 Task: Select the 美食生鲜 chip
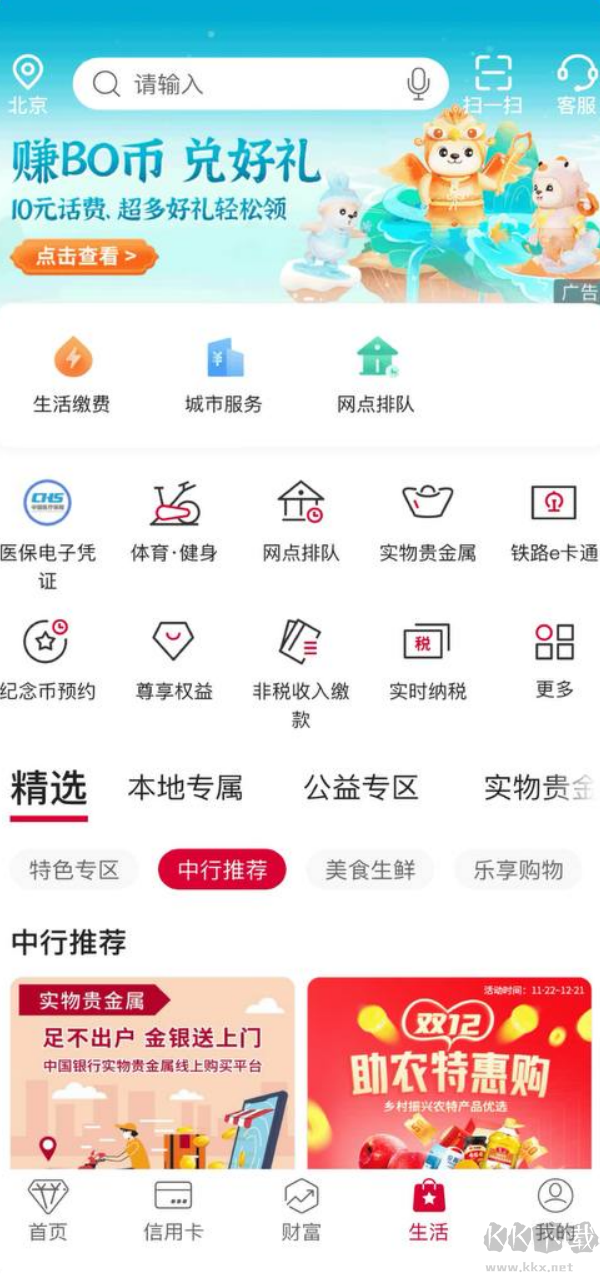[x=370, y=870]
